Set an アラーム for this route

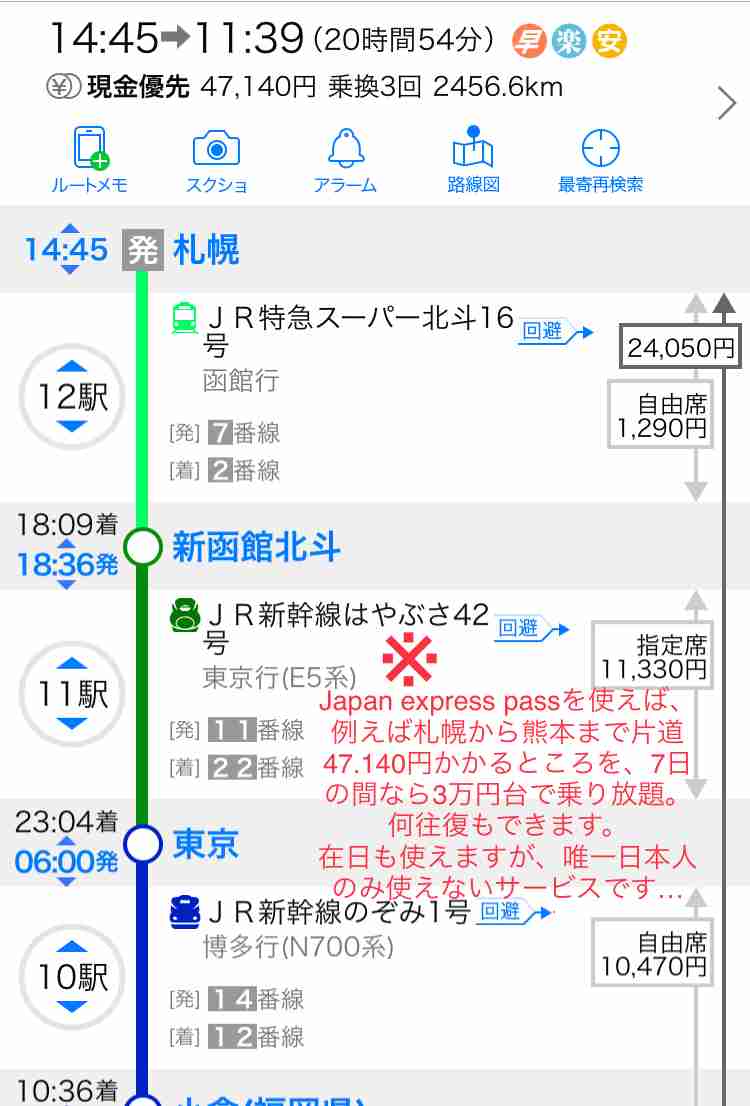pyautogui.click(x=345, y=160)
